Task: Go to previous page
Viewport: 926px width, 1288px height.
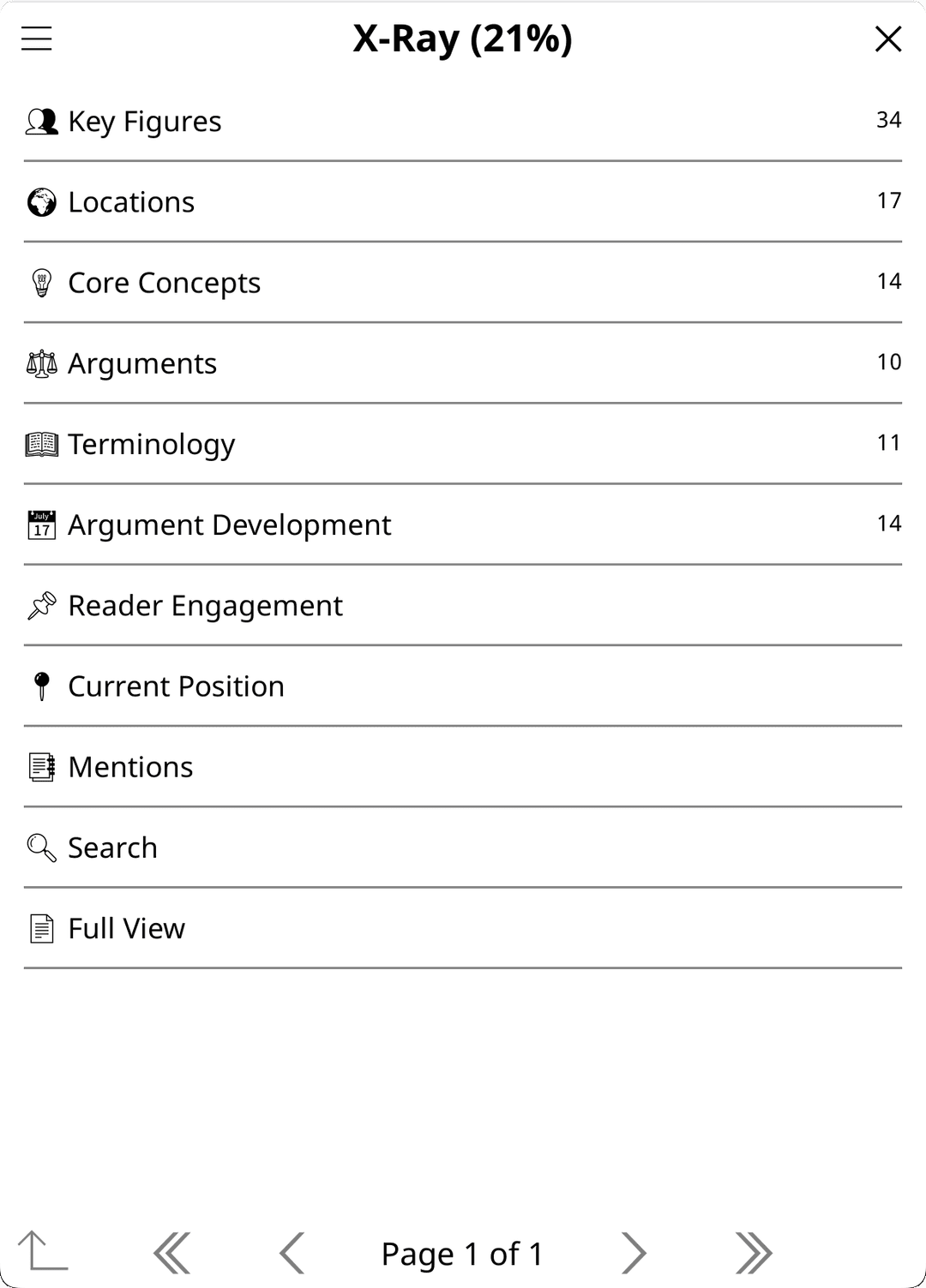Action: click(x=292, y=1254)
